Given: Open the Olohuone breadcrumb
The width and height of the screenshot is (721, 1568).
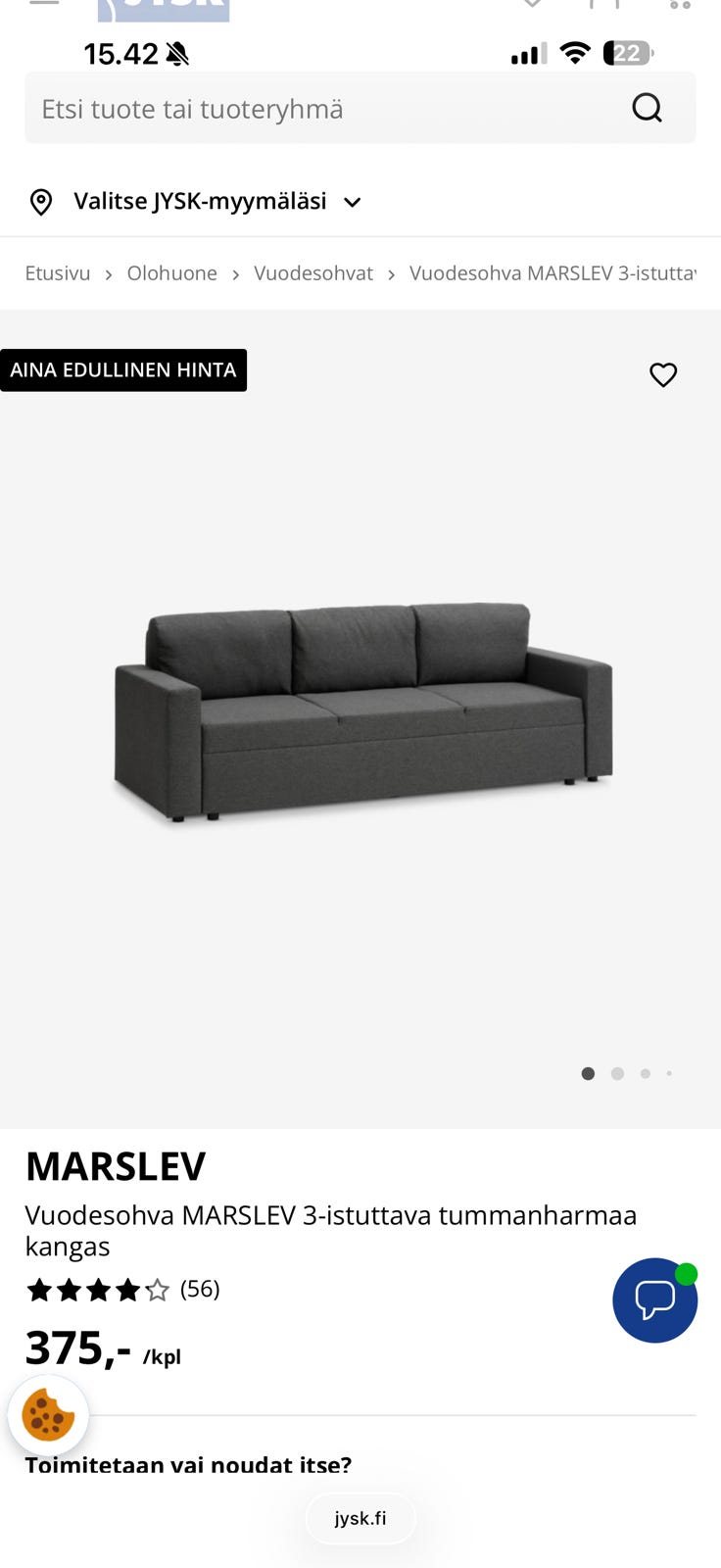Looking at the screenshot, I should [x=172, y=273].
